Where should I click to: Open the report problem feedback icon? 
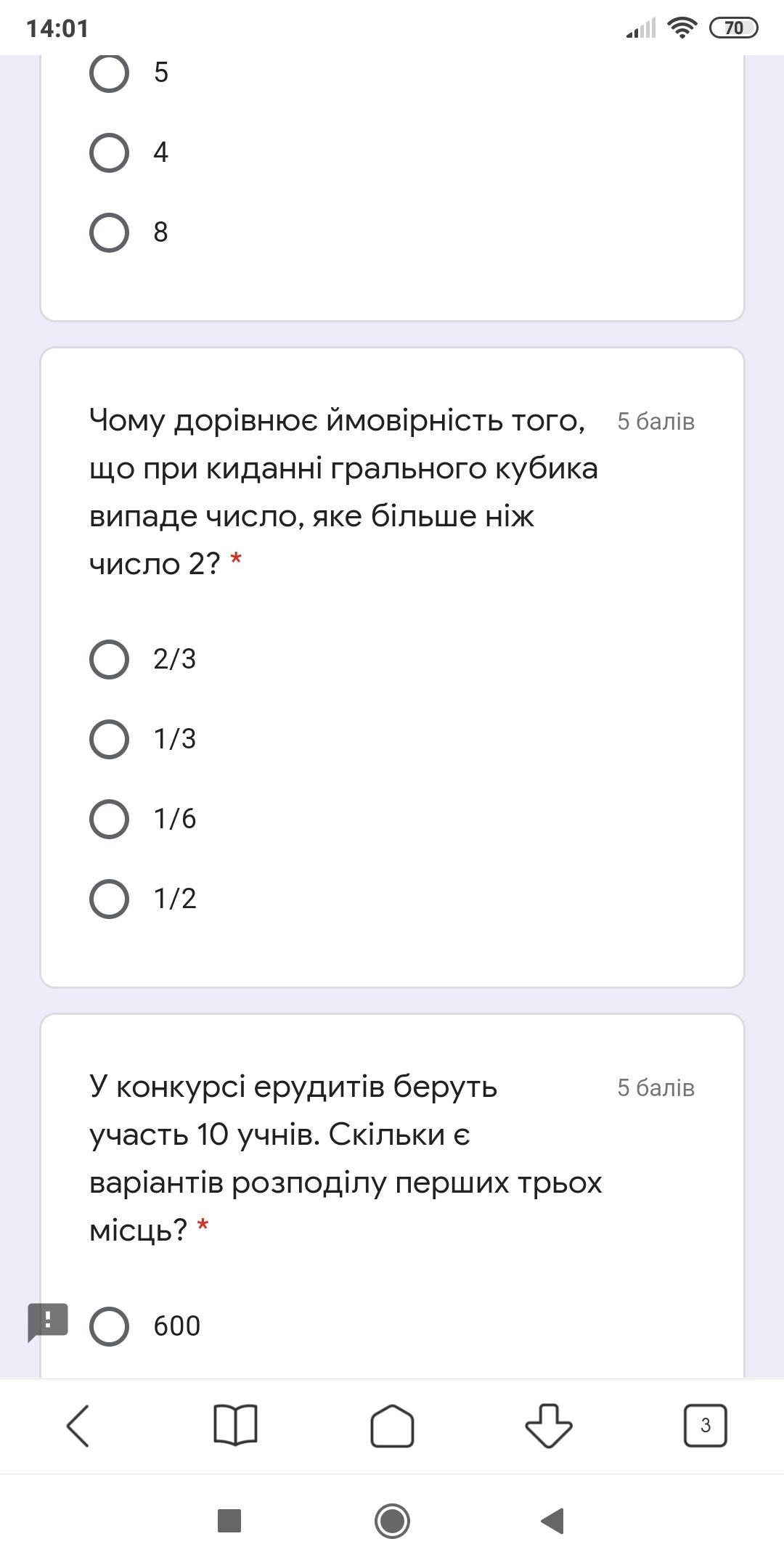click(47, 1321)
